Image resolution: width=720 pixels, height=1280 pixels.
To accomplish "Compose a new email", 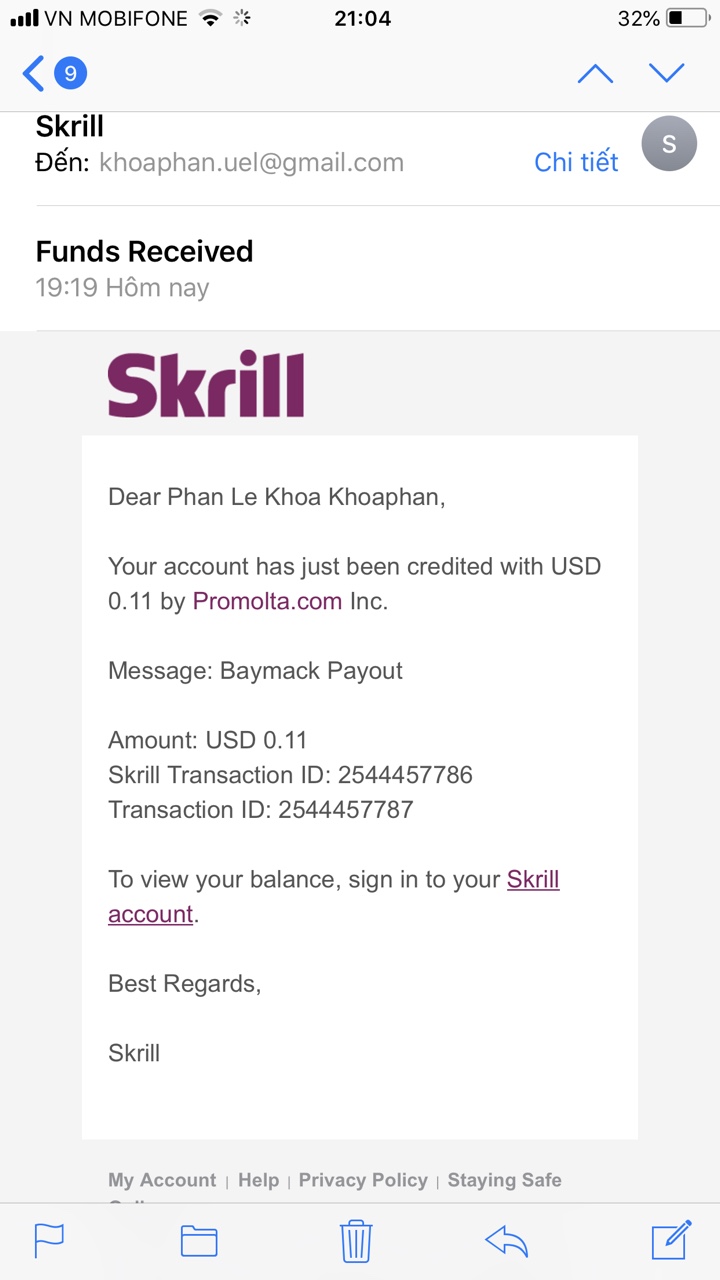I will click(670, 1240).
